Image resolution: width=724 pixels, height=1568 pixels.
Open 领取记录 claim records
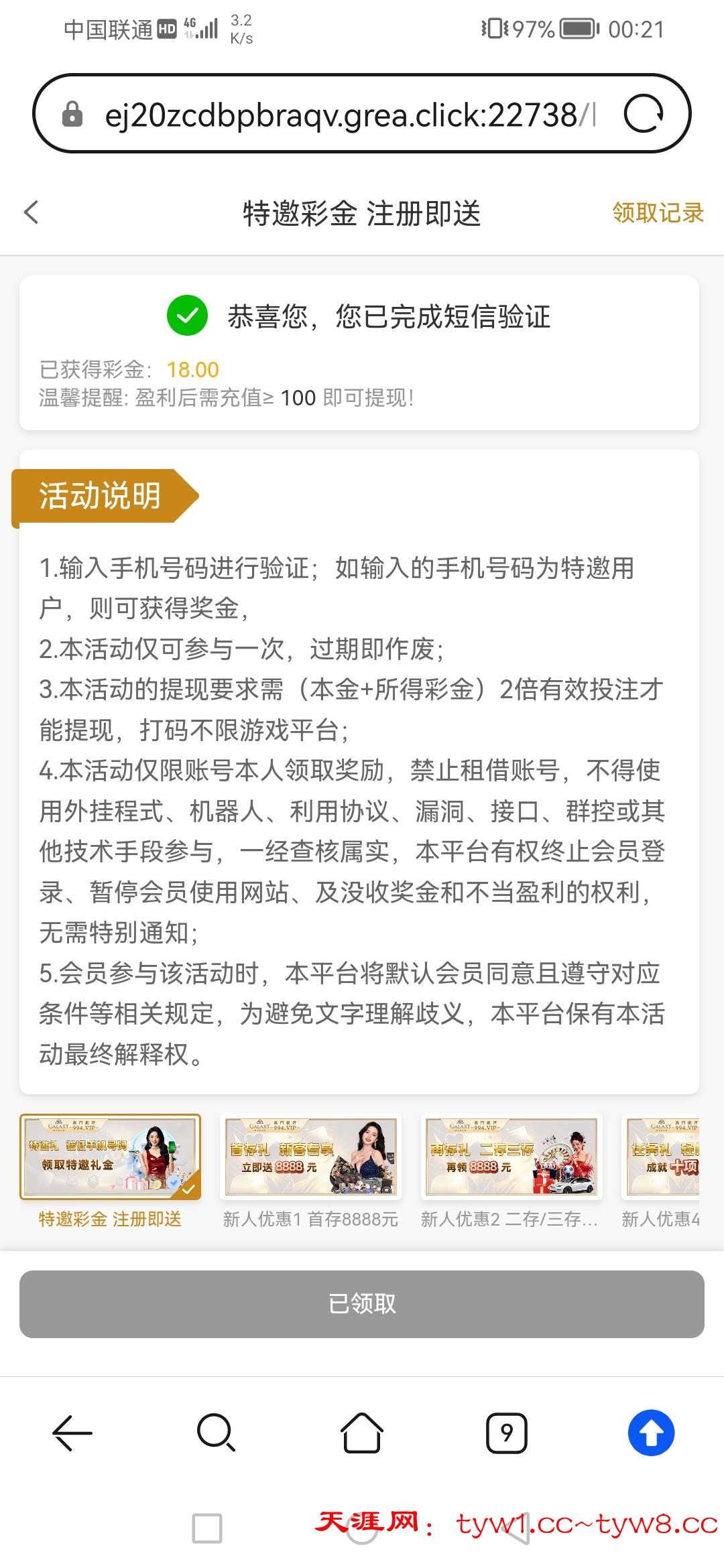click(657, 213)
